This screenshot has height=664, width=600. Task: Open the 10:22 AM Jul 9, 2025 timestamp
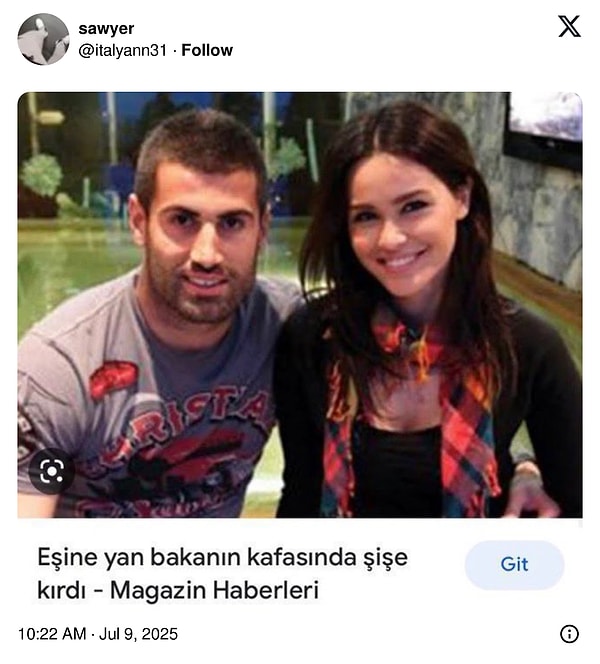pyautogui.click(x=98, y=634)
